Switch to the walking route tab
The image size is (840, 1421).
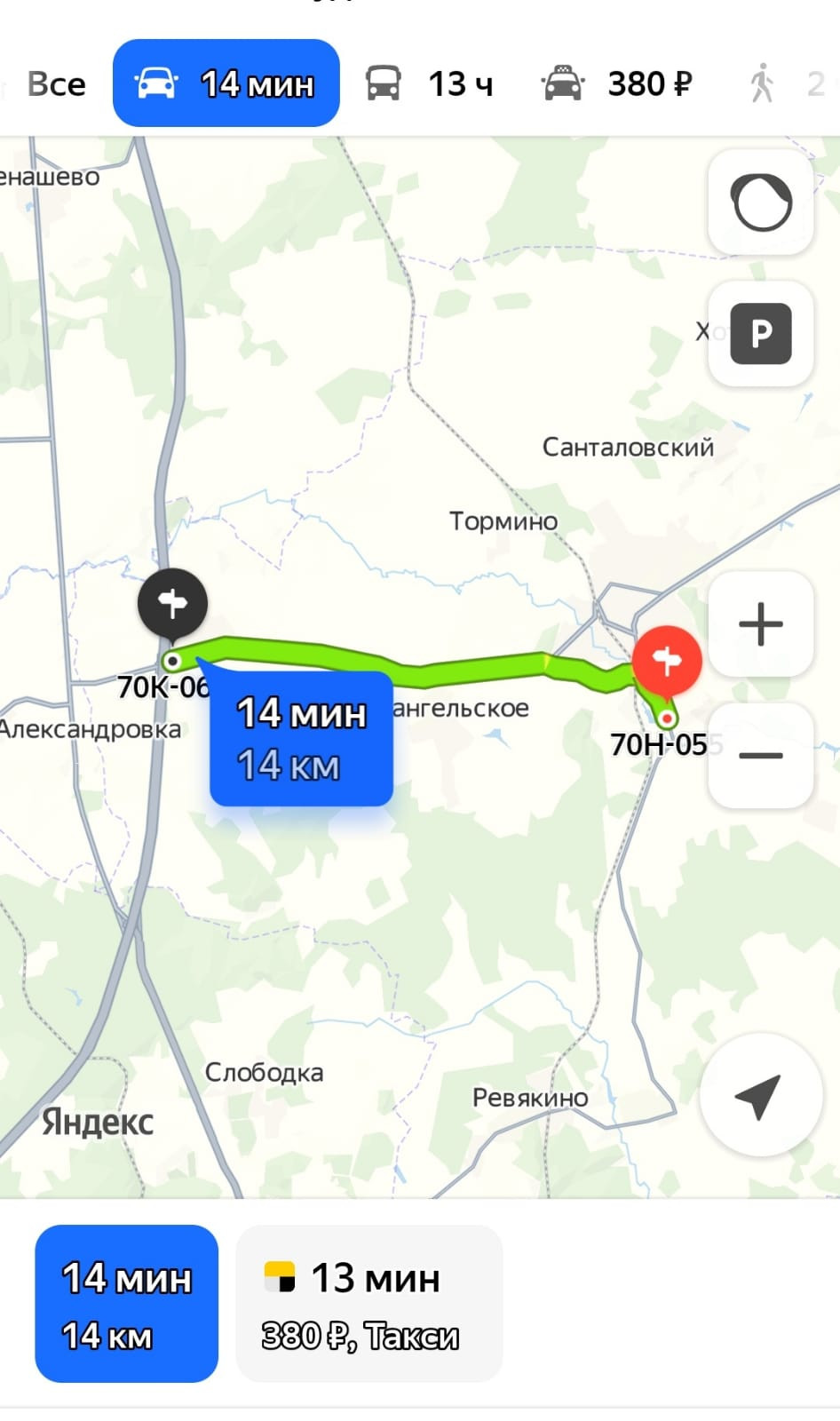[x=786, y=84]
